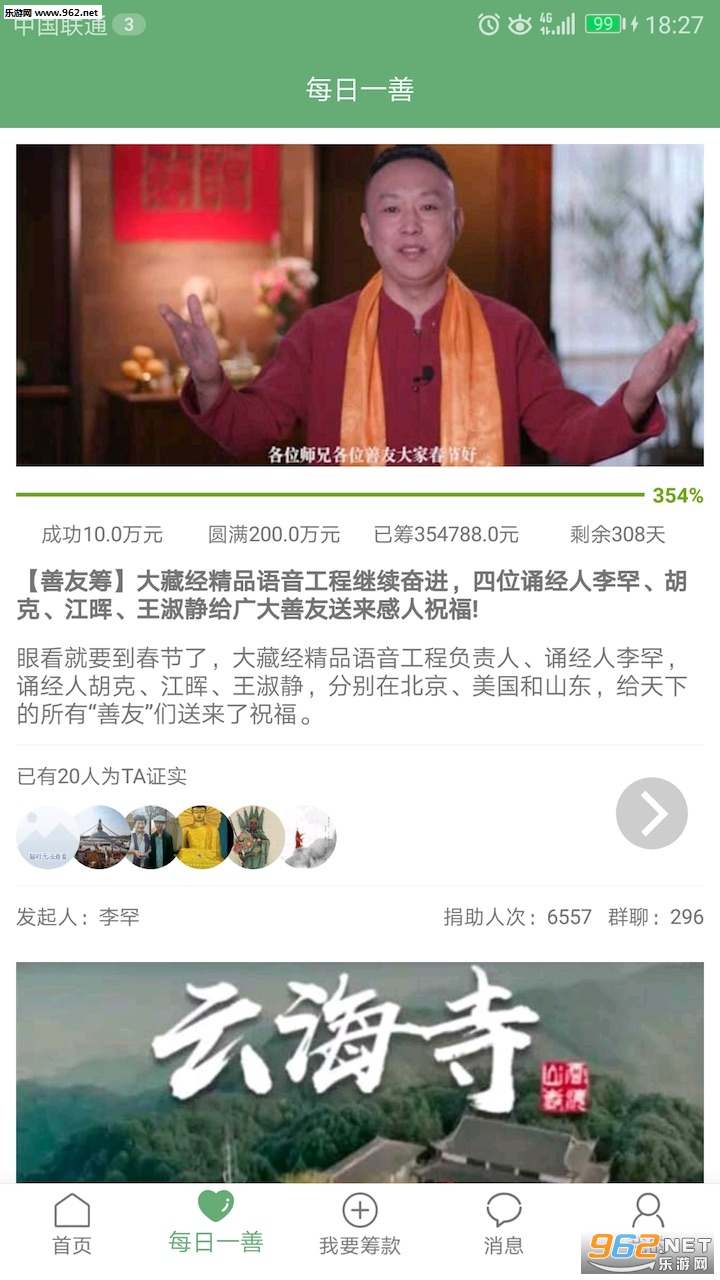Image resolution: width=720 pixels, height=1280 pixels.
Task: Switch to 我要筹款 tab
Action: [x=360, y=1224]
